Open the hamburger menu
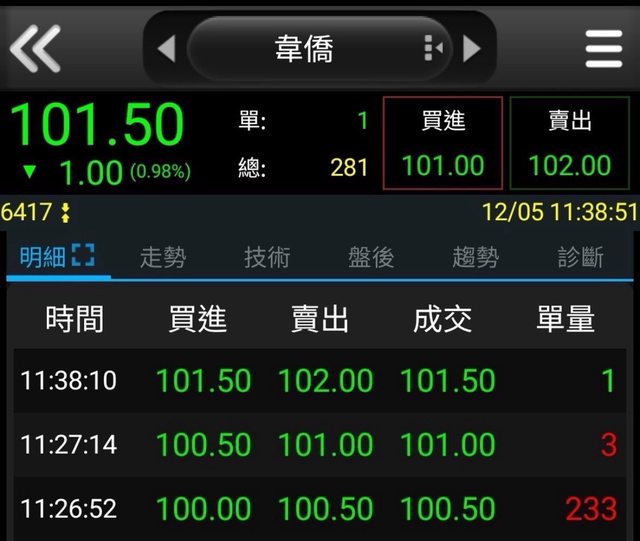This screenshot has height=541, width=640. coord(603,48)
